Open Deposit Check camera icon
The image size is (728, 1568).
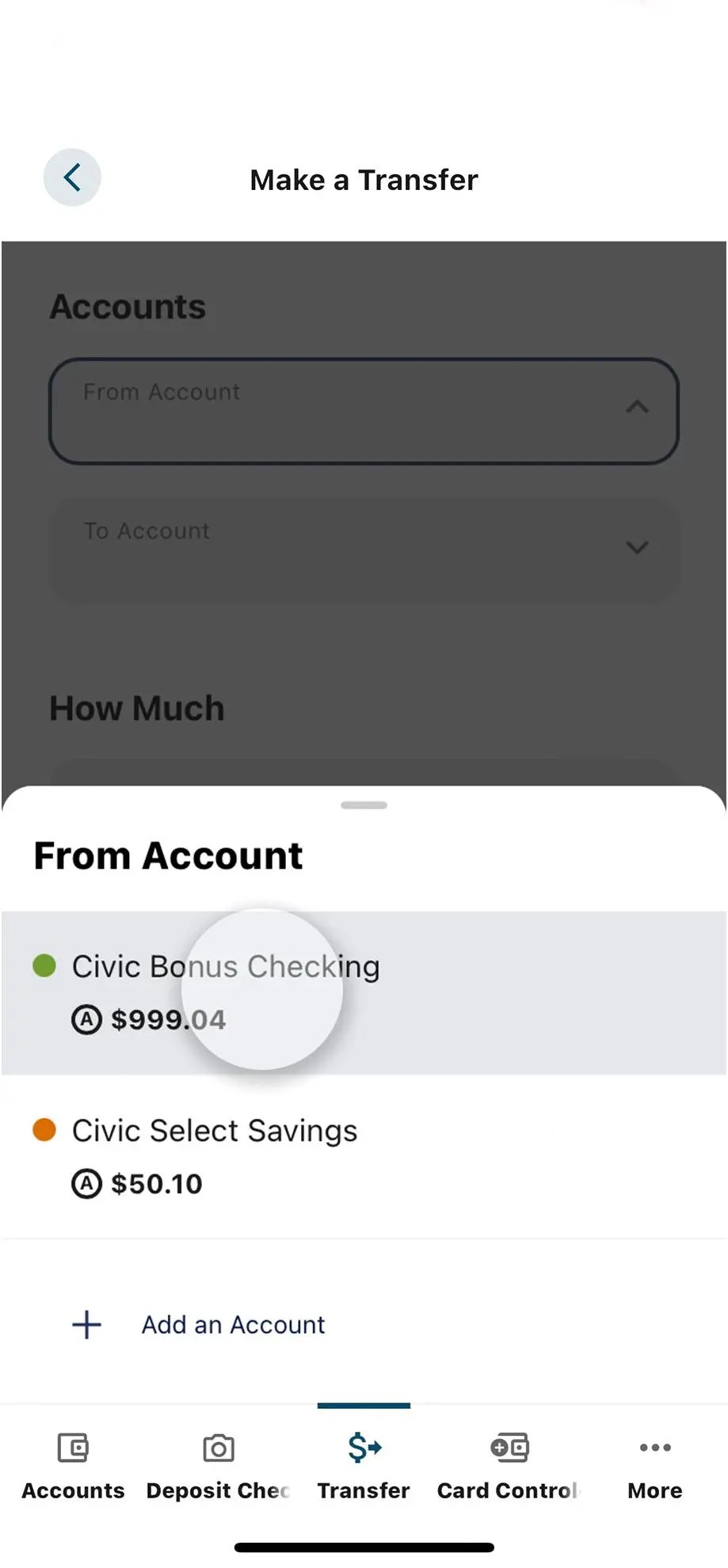pos(218,1448)
